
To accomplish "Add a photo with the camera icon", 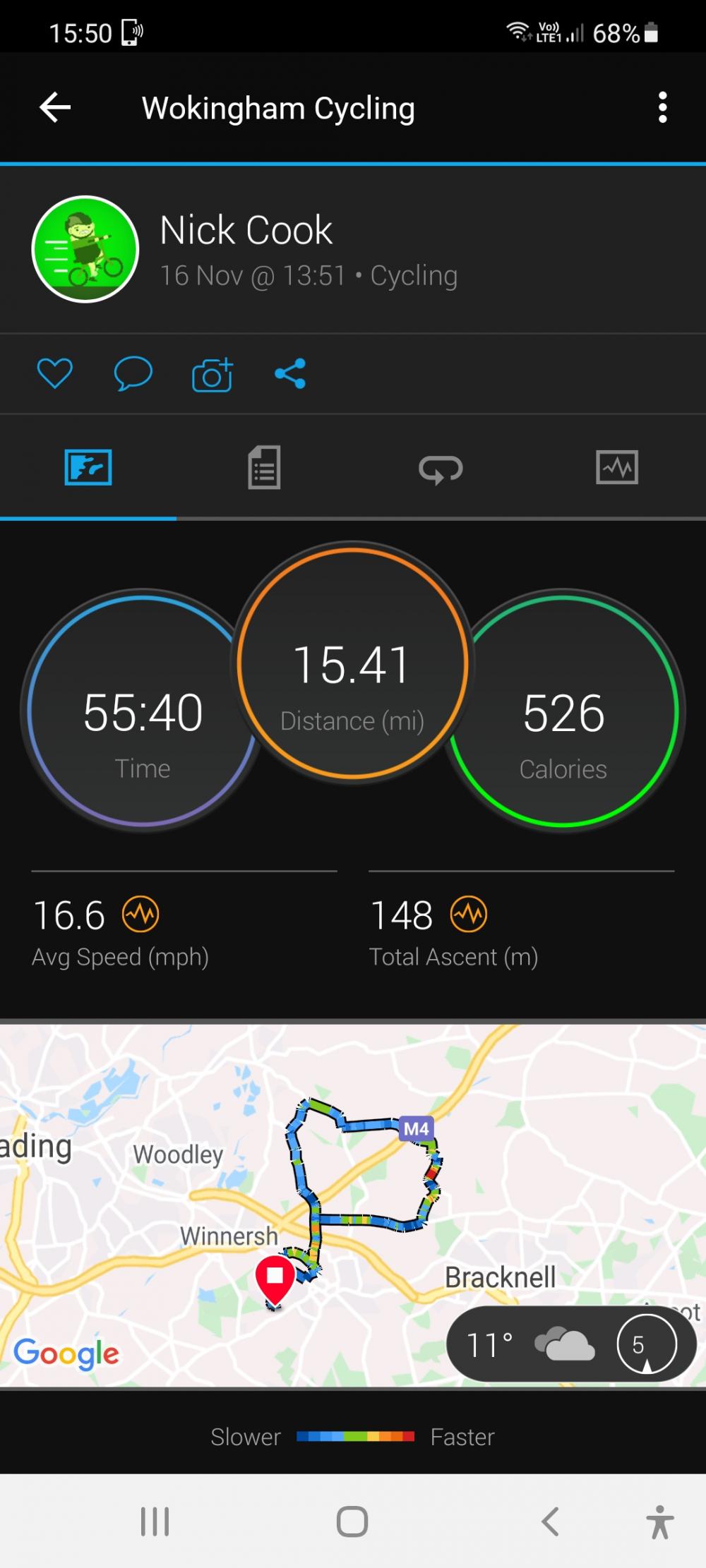I will [212, 374].
